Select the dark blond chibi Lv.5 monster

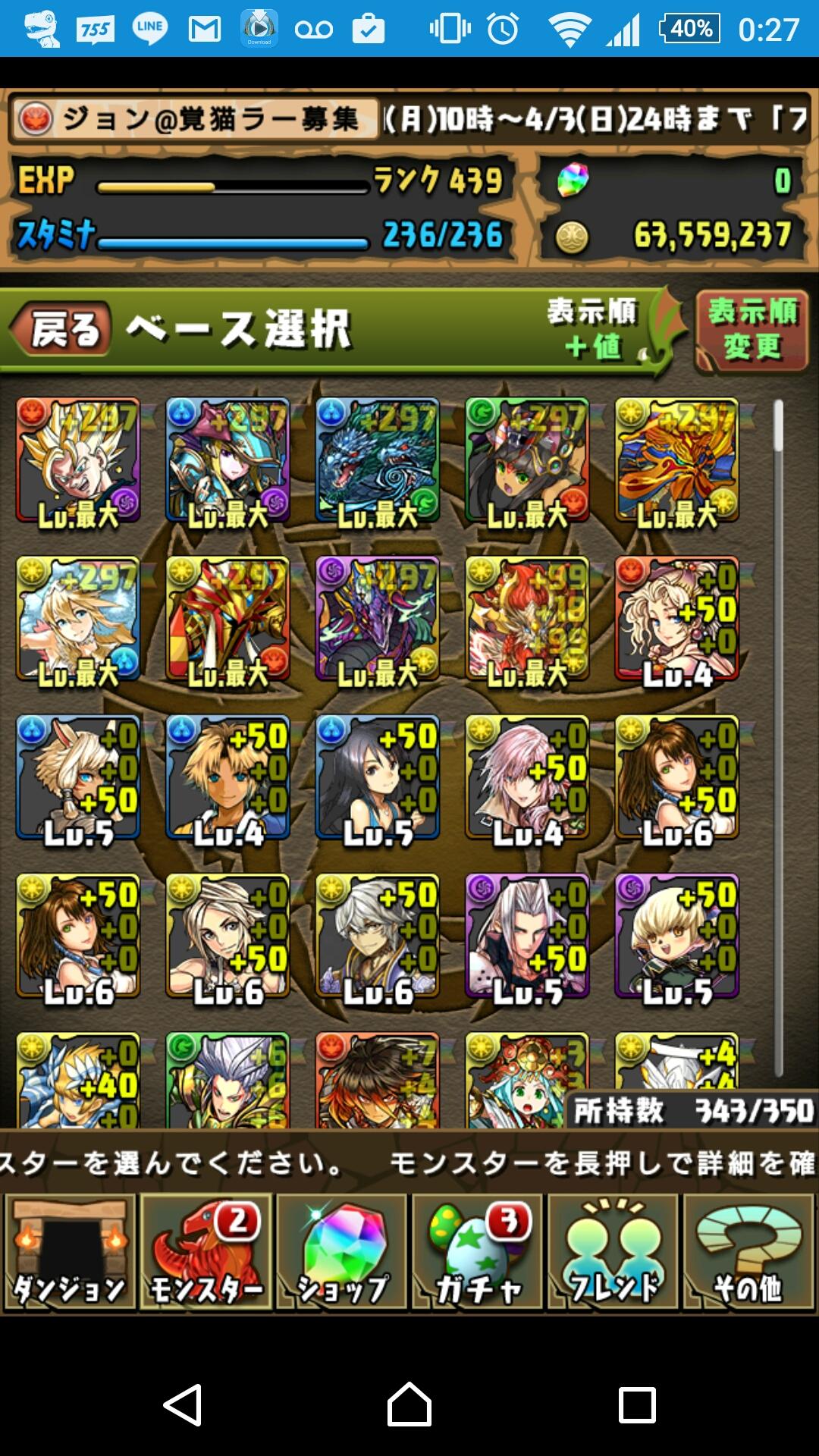coord(676,936)
